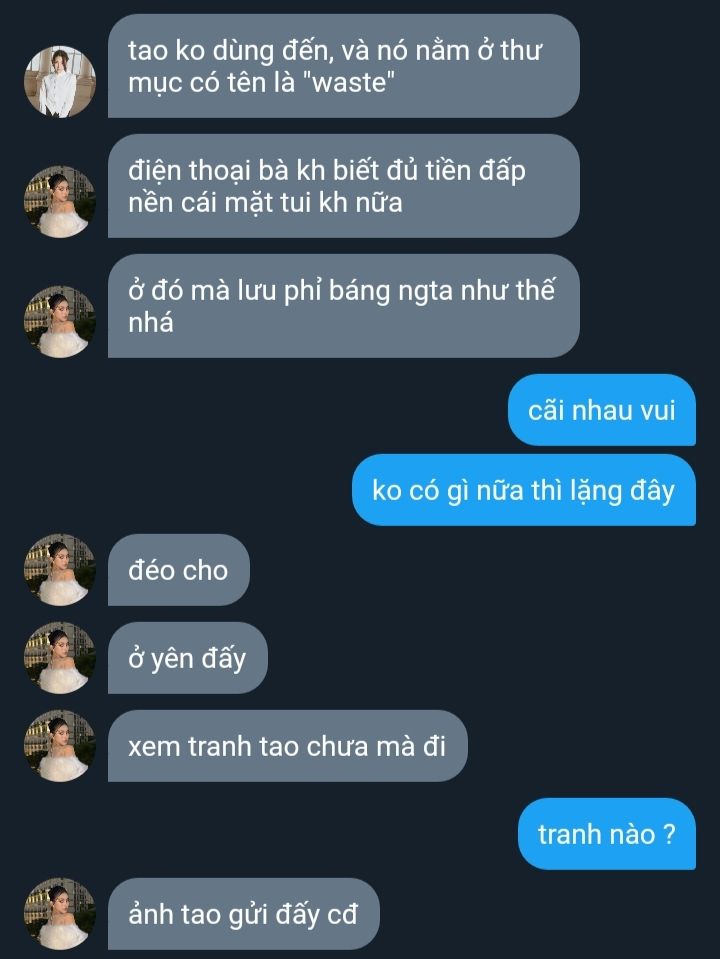
Task: Open profile photo beside "ảnh tao gửi đấy"
Action: pos(60,913)
